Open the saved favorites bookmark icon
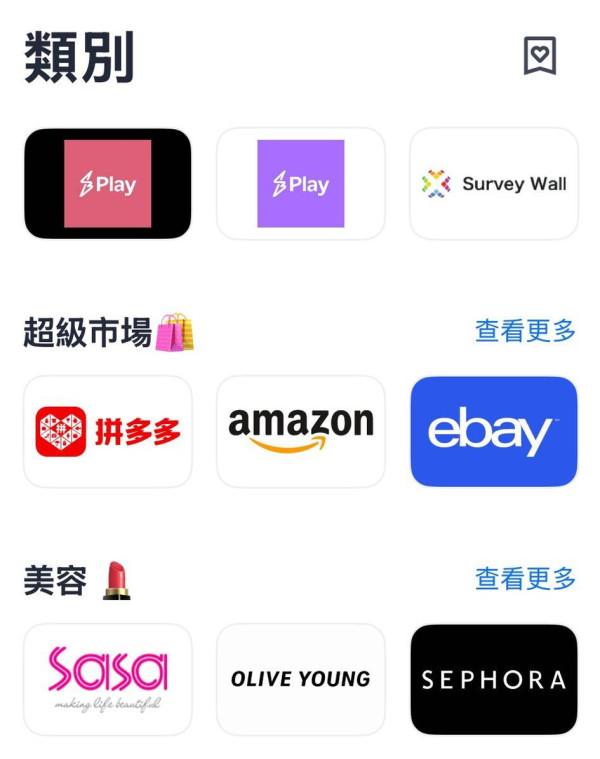 [x=540, y=56]
